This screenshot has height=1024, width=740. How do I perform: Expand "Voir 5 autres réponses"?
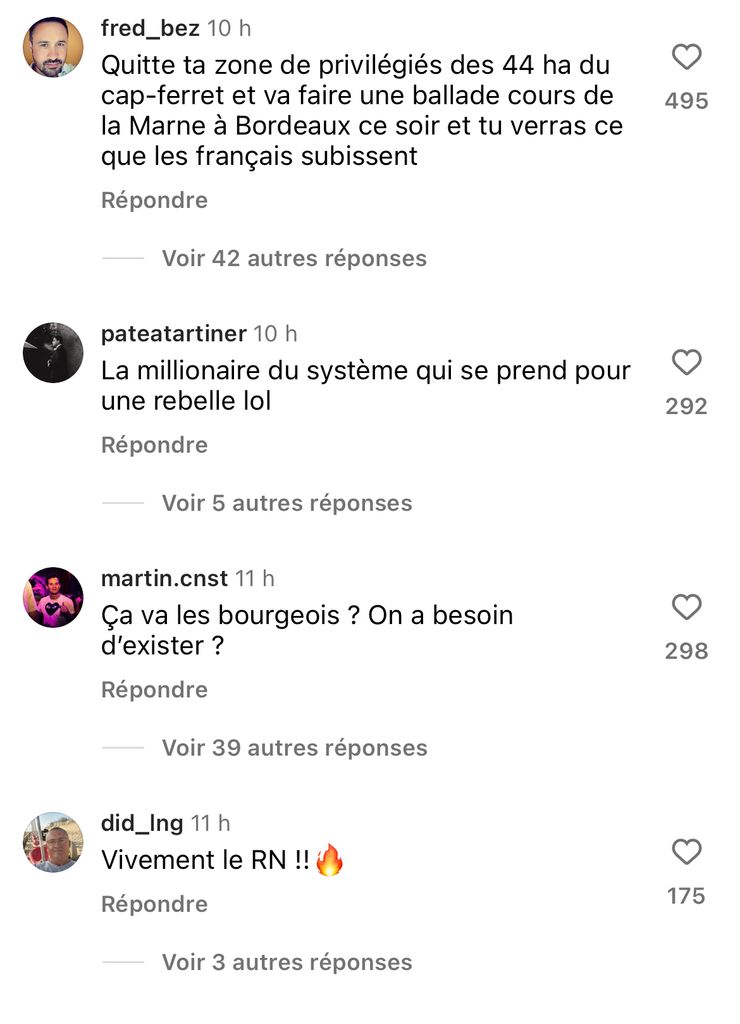(287, 503)
